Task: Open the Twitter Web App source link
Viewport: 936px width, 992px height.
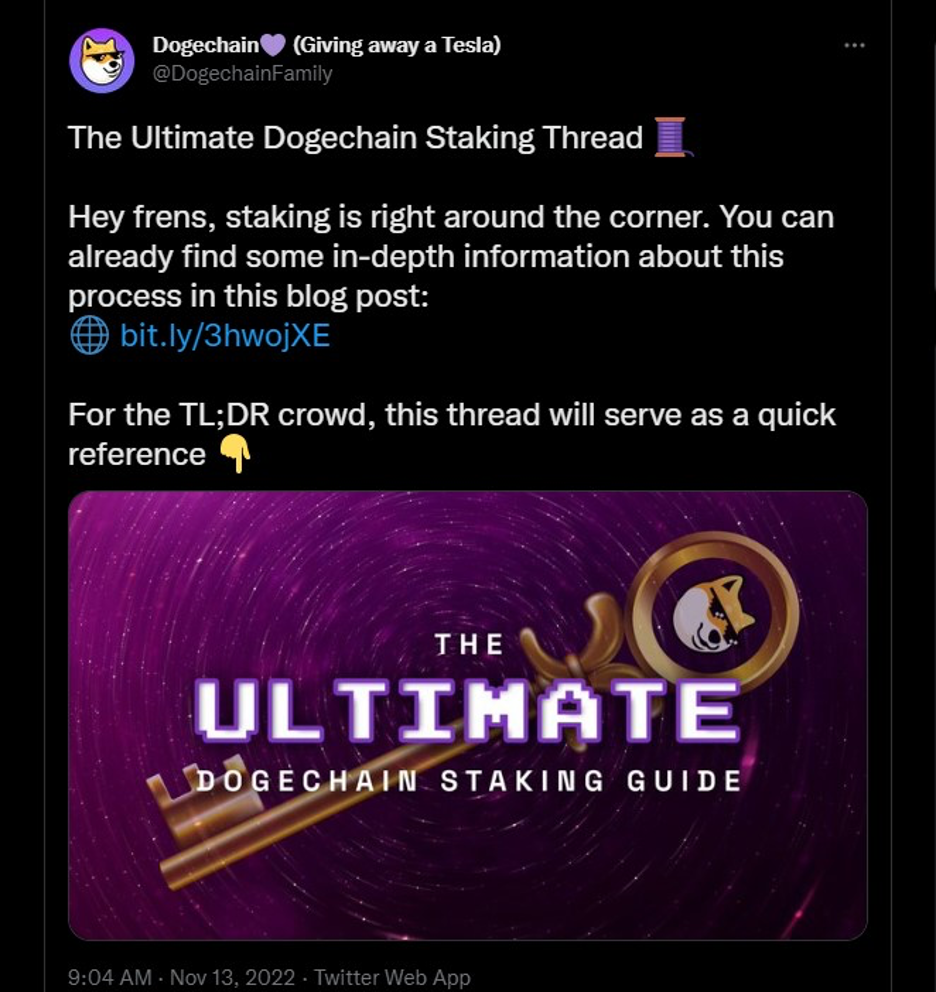Action: [392, 978]
